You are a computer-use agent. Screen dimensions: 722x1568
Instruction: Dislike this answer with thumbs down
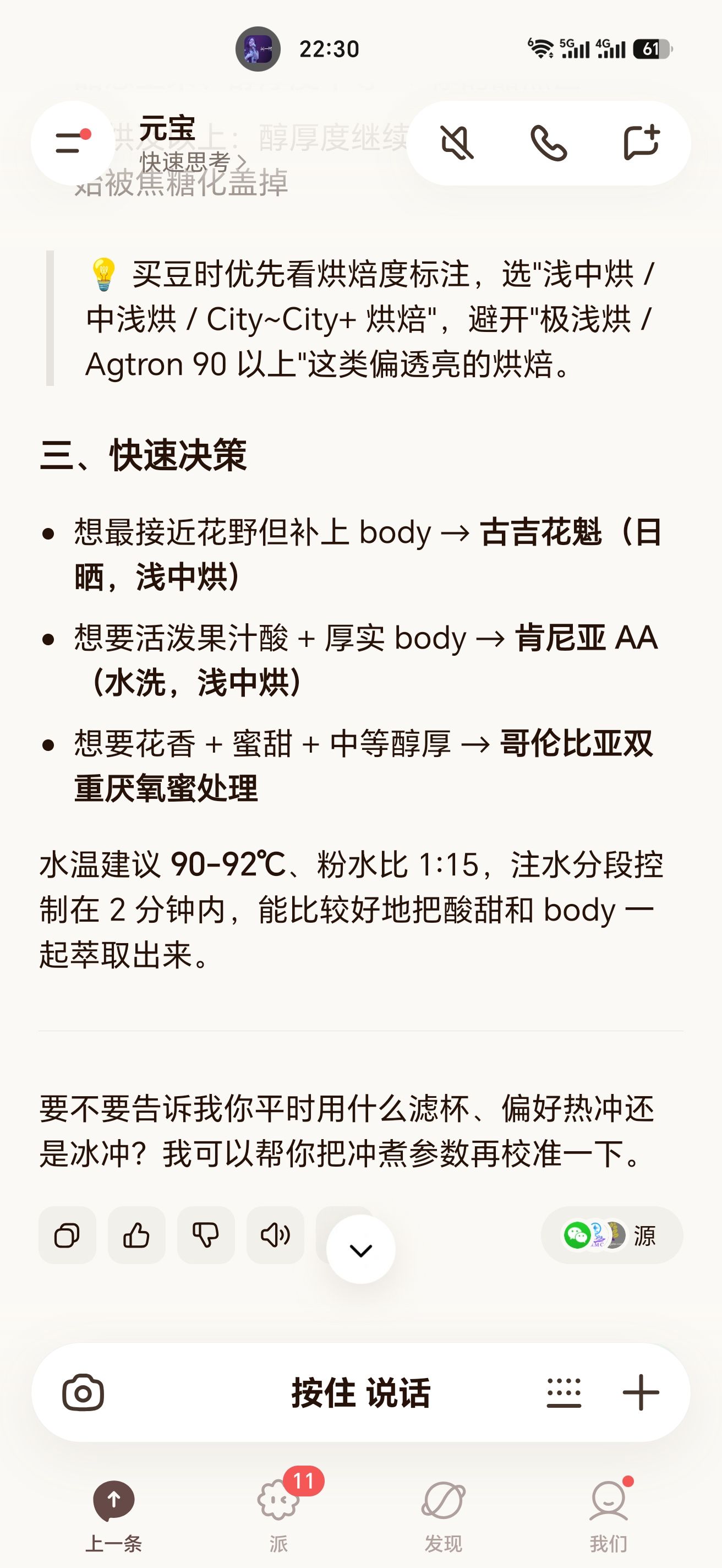(206, 1235)
